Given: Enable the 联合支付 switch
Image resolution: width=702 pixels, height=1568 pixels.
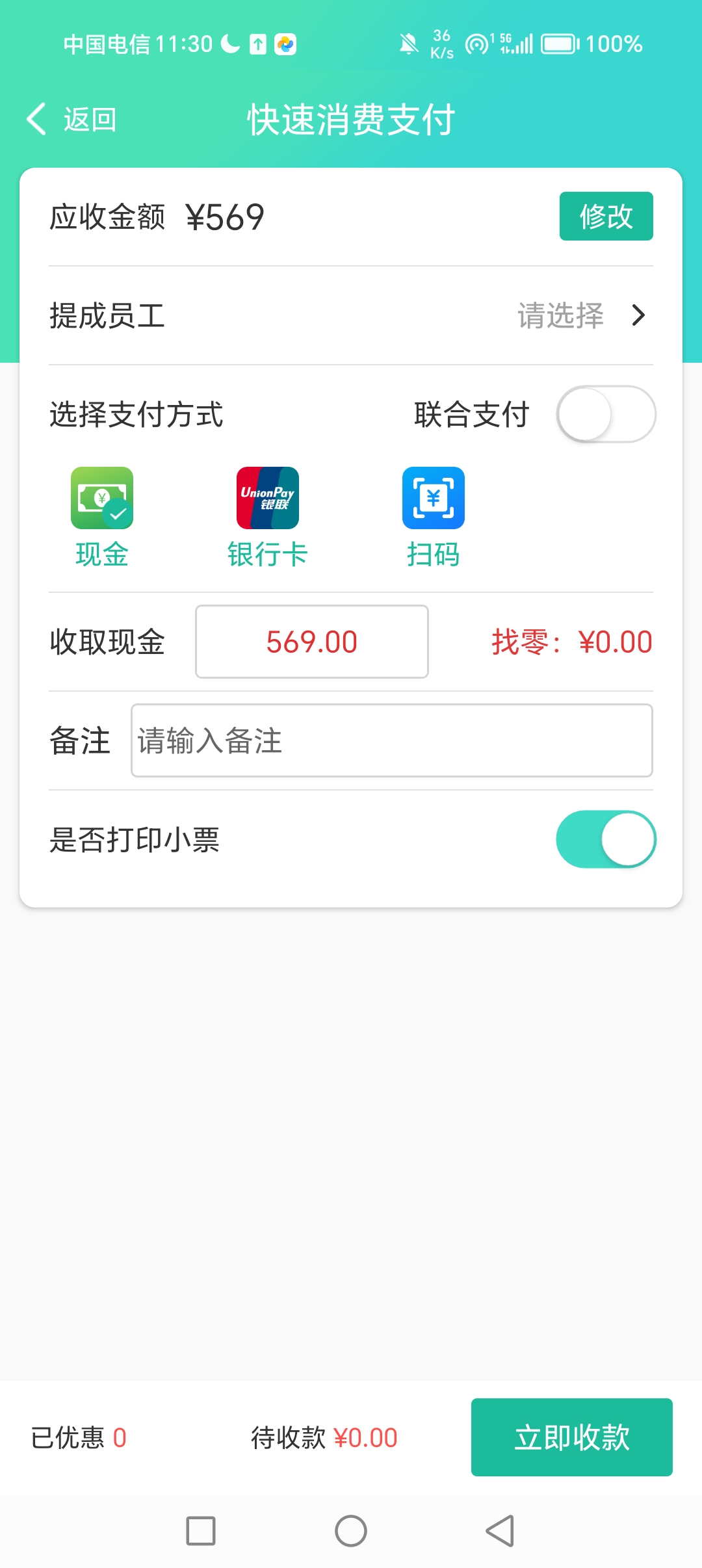Looking at the screenshot, I should pos(606,415).
